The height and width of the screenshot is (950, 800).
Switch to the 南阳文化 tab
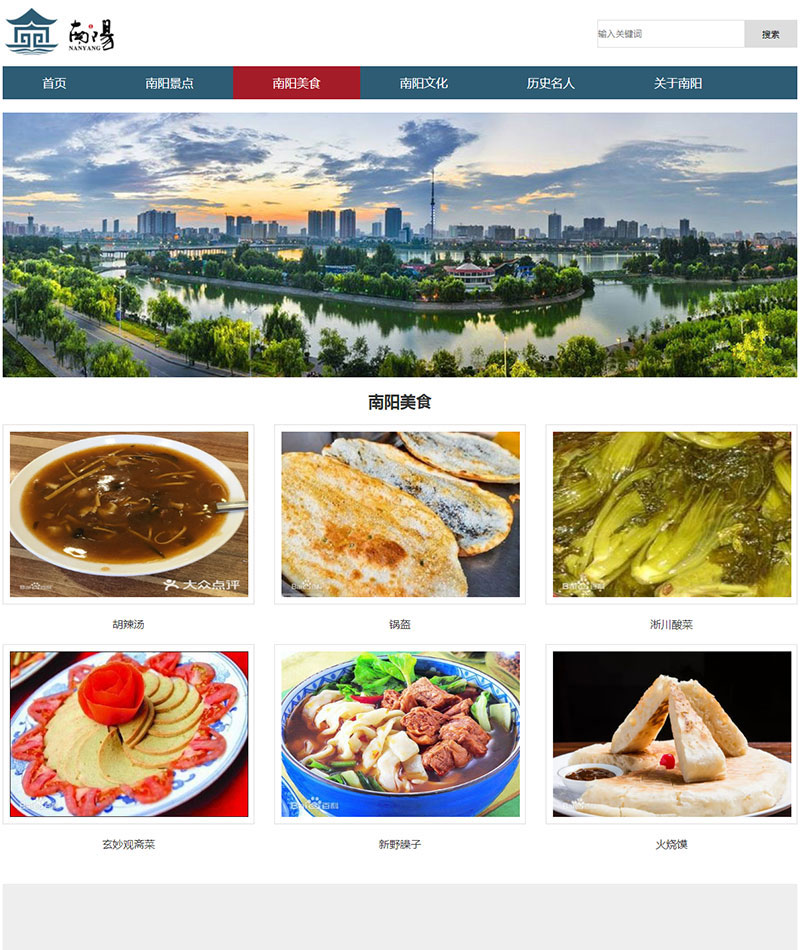(423, 83)
